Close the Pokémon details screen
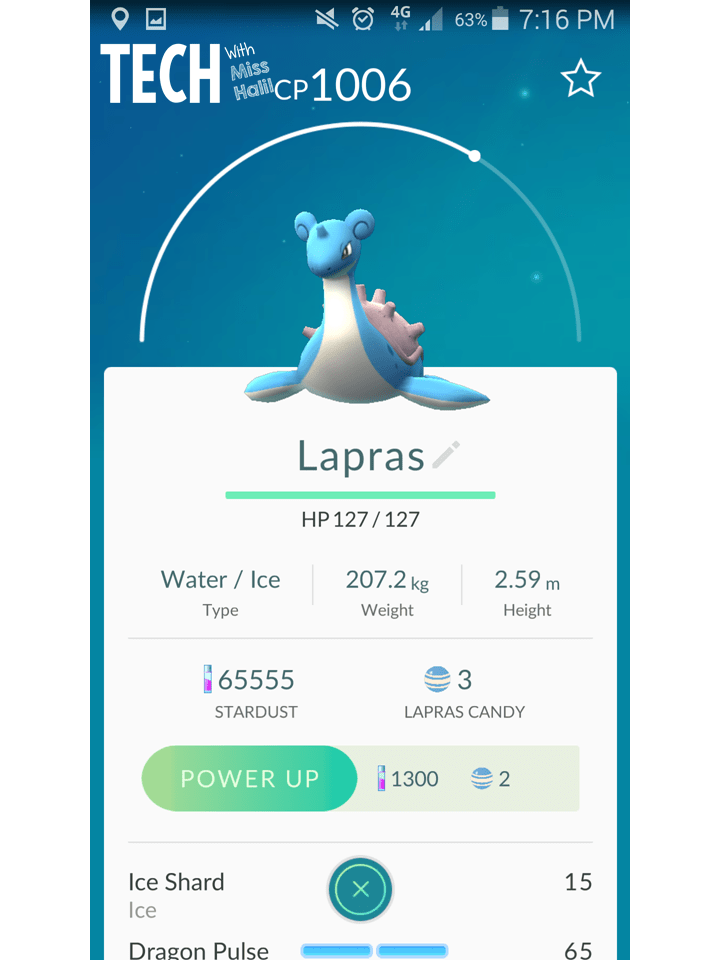Image resolution: width=720 pixels, height=960 pixels. (x=360, y=889)
